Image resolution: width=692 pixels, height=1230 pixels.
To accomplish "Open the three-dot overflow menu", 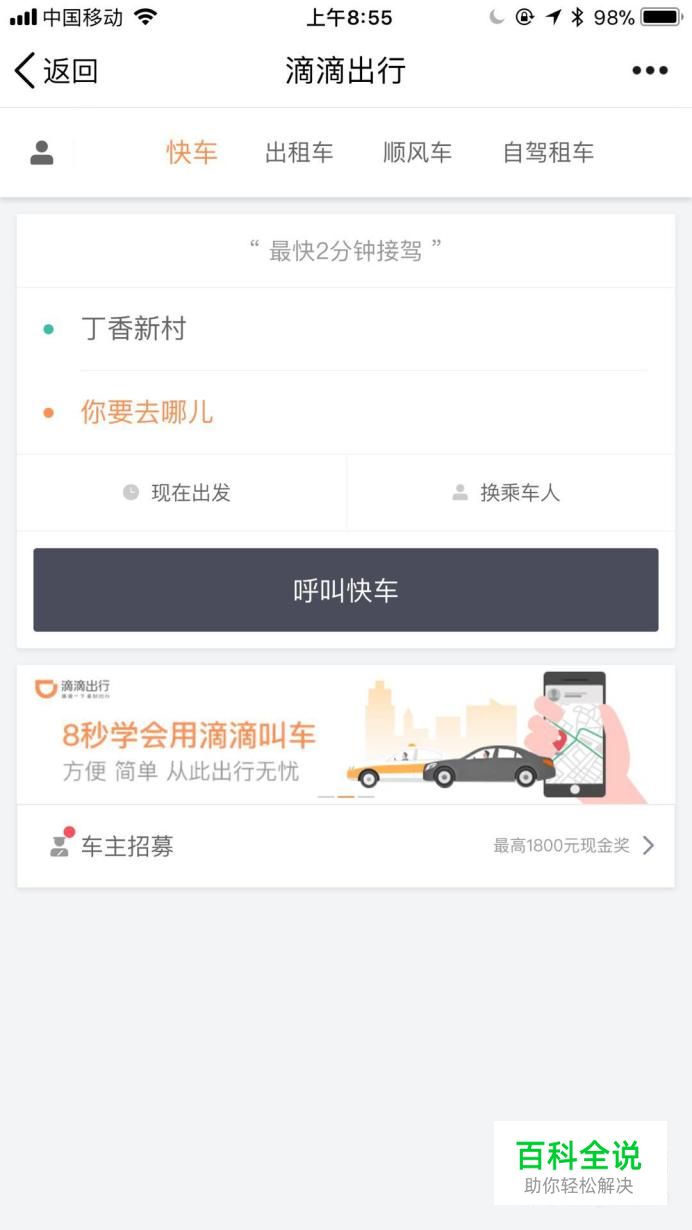I will click(649, 71).
